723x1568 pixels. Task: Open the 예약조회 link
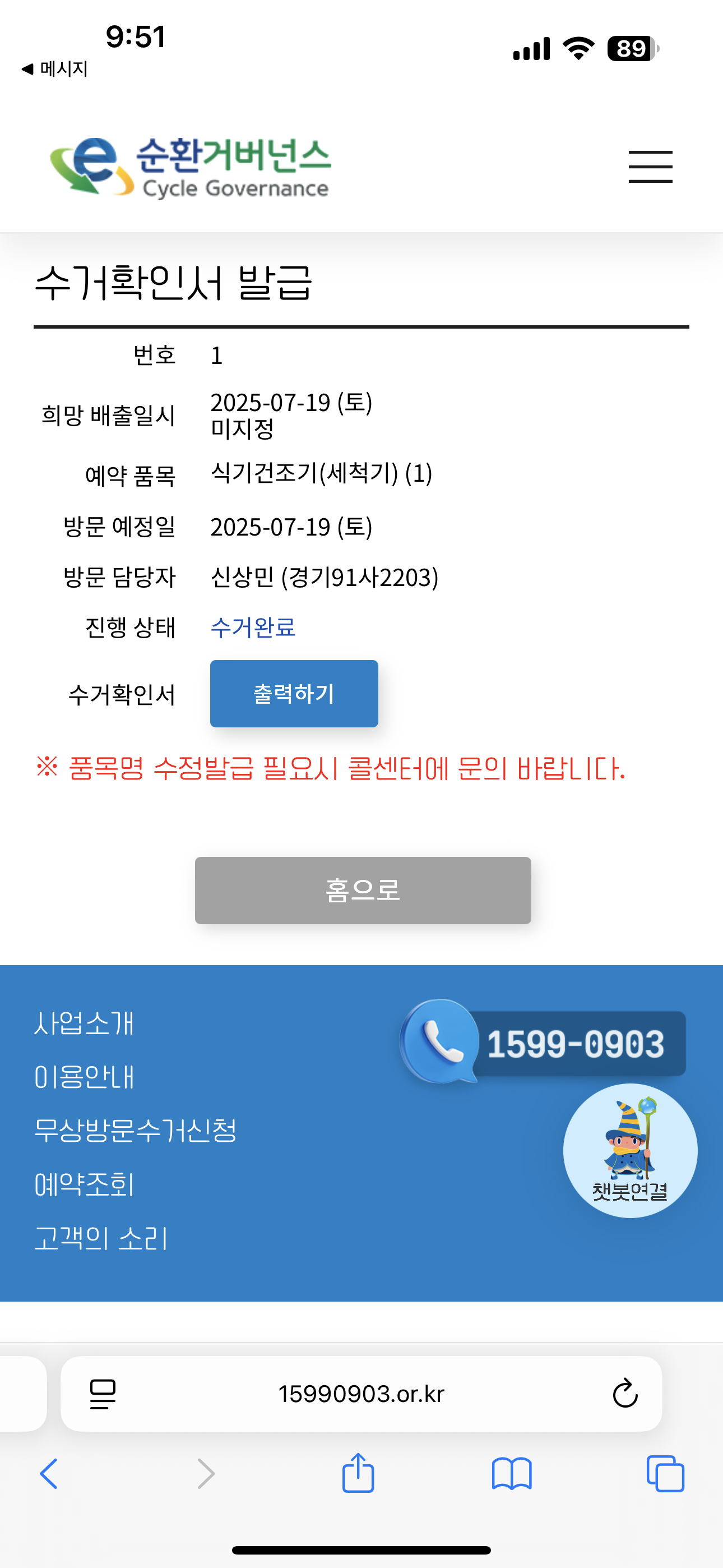pyautogui.click(x=84, y=1184)
